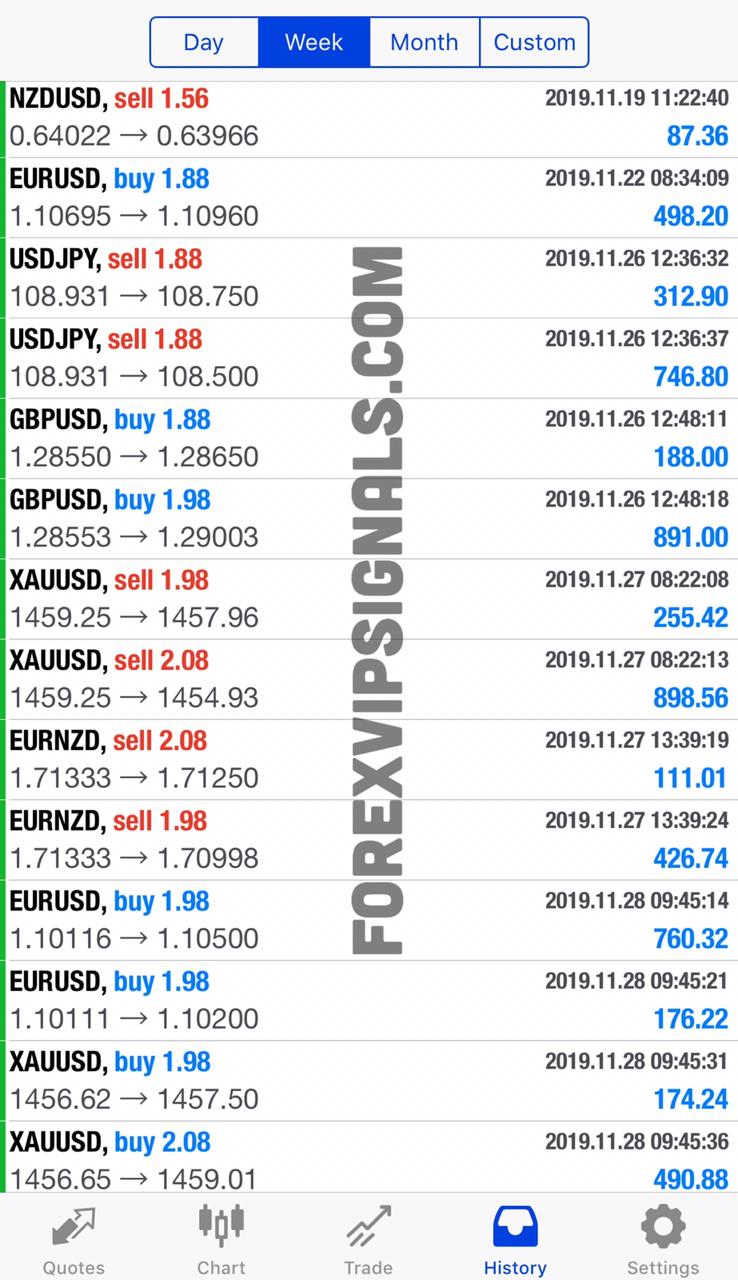Select the candlestick Chart tab icon
The height and width of the screenshot is (1280, 738).
(x=221, y=1226)
